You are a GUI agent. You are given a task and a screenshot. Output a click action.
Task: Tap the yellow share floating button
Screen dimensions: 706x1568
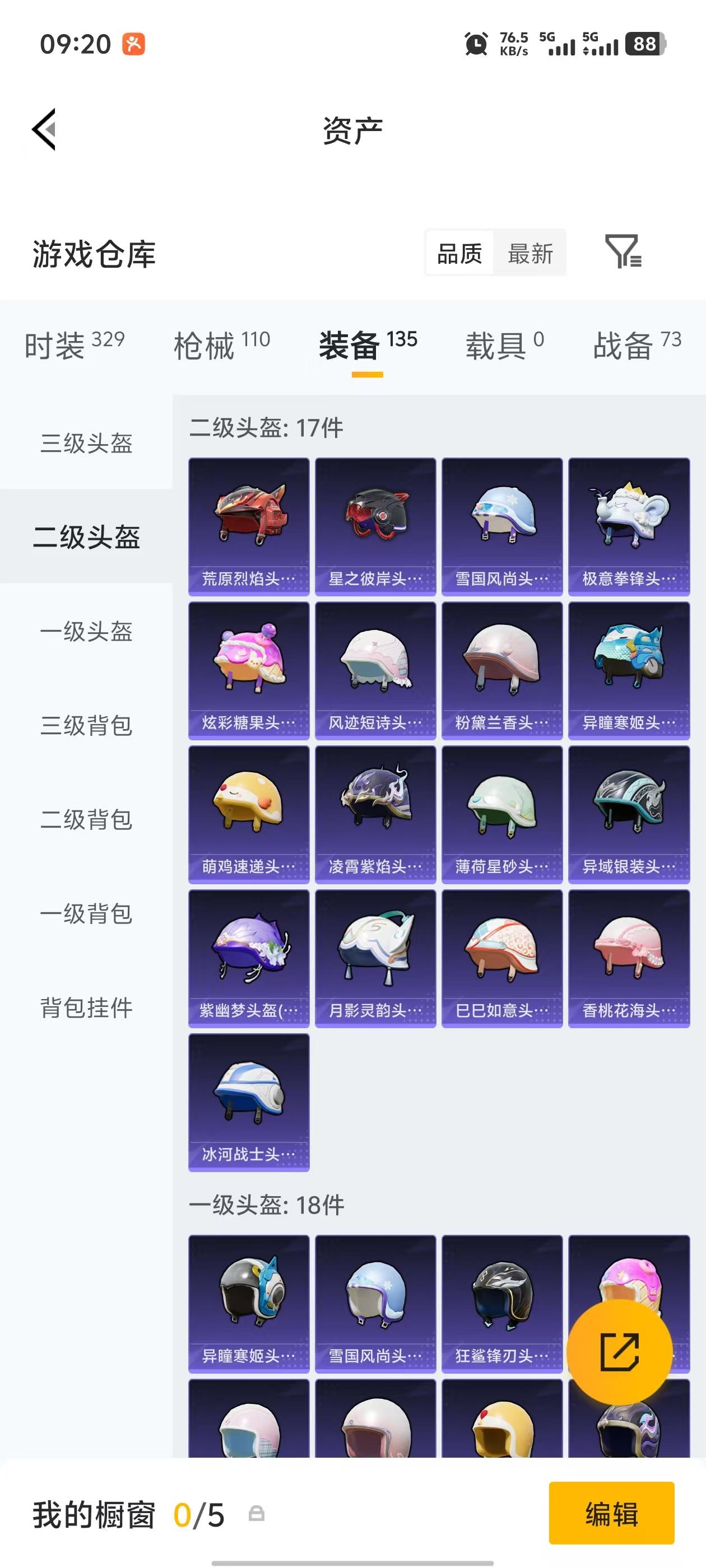point(620,1351)
